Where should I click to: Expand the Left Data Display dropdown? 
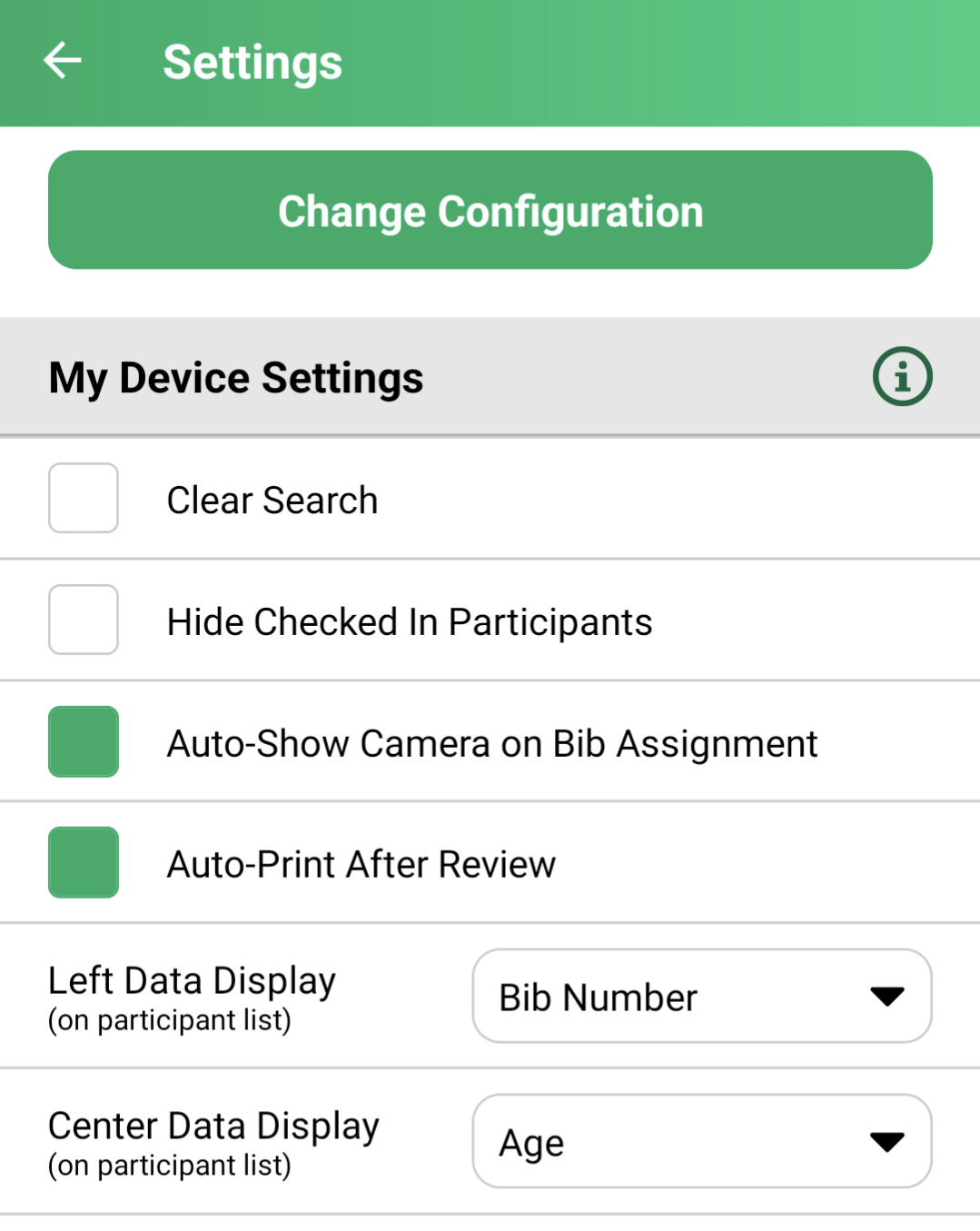(701, 996)
